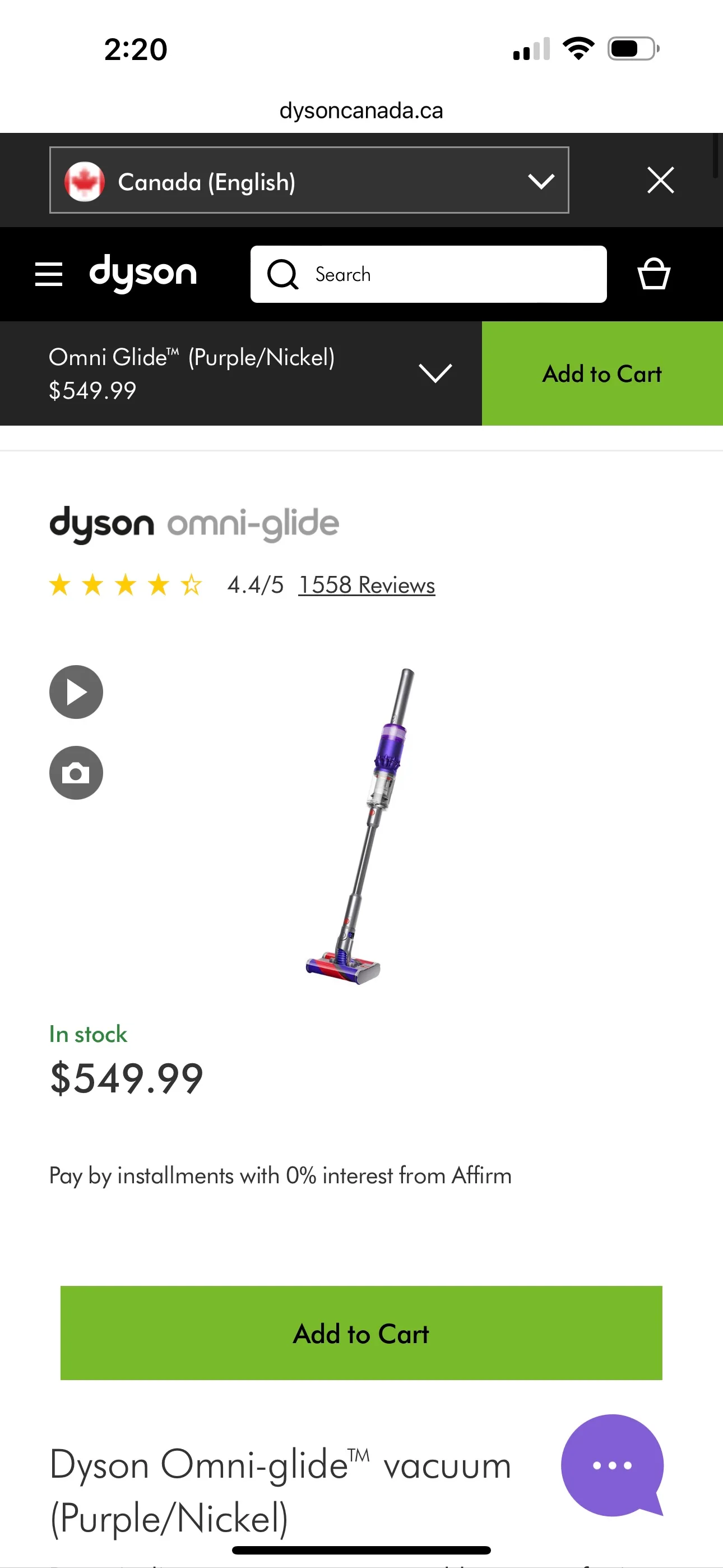Screen dimensions: 723x1568
Task: Expand the Omni Glide product options chevron
Action: pos(435,373)
